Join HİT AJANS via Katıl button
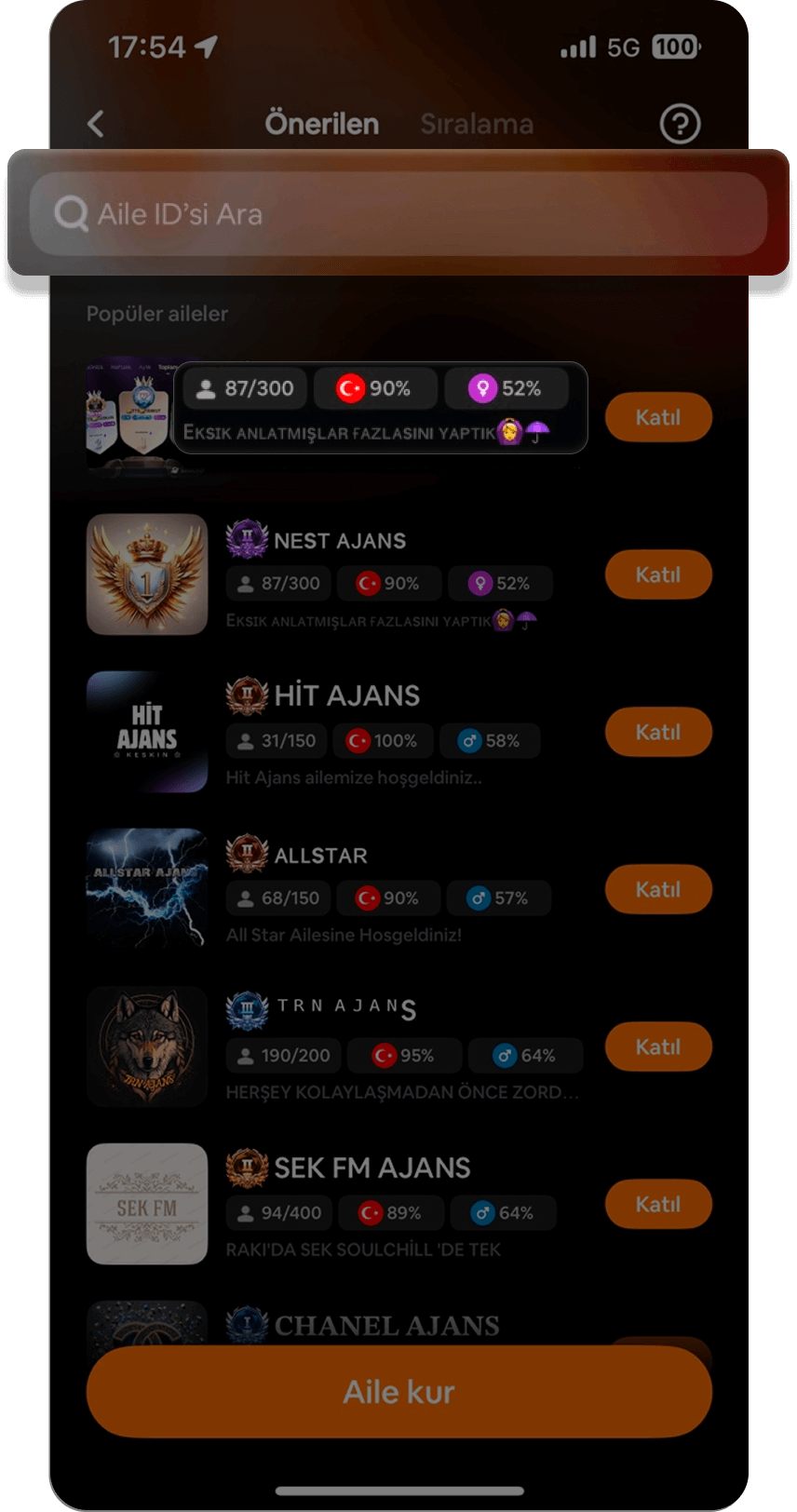Viewport: 797px width, 1512px height. click(658, 732)
